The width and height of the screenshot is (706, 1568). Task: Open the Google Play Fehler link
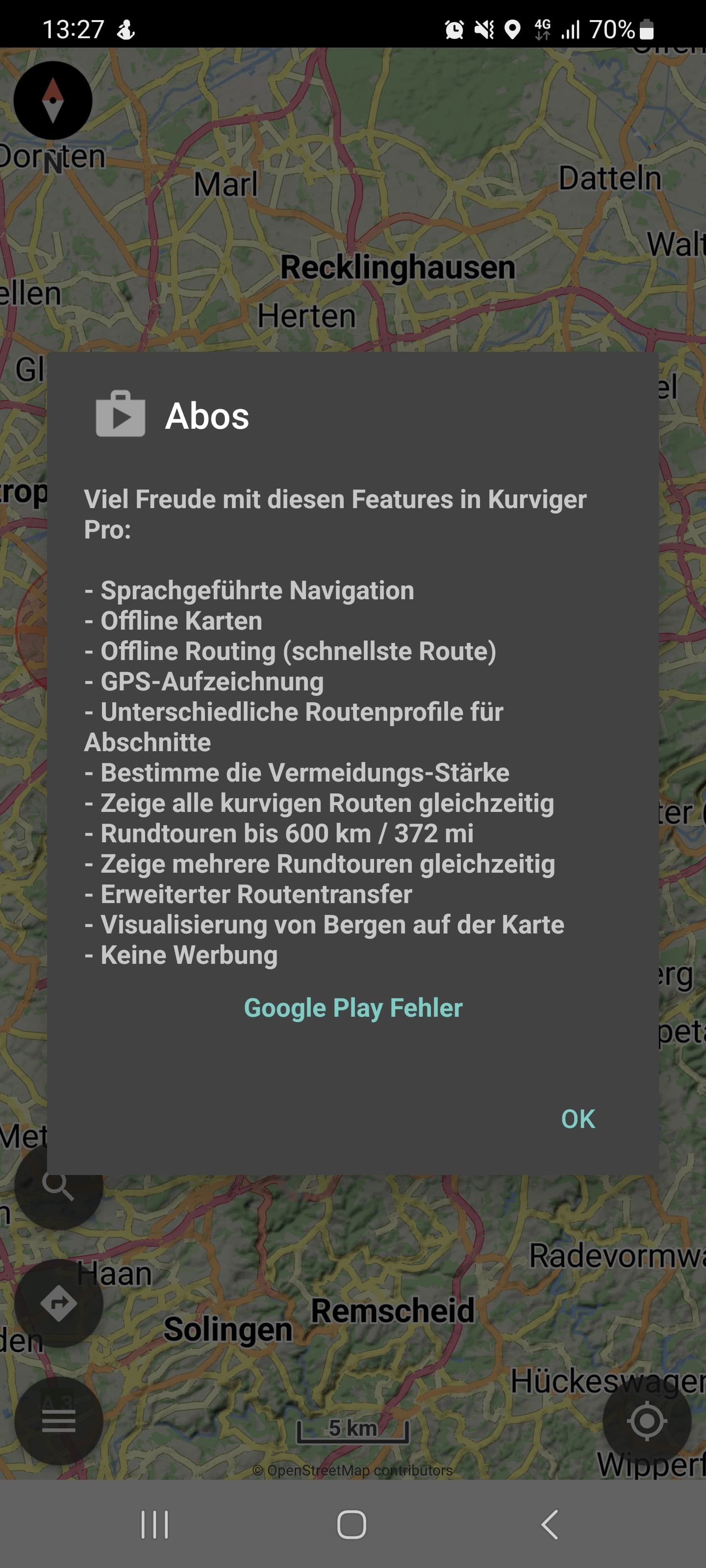[x=353, y=1008]
